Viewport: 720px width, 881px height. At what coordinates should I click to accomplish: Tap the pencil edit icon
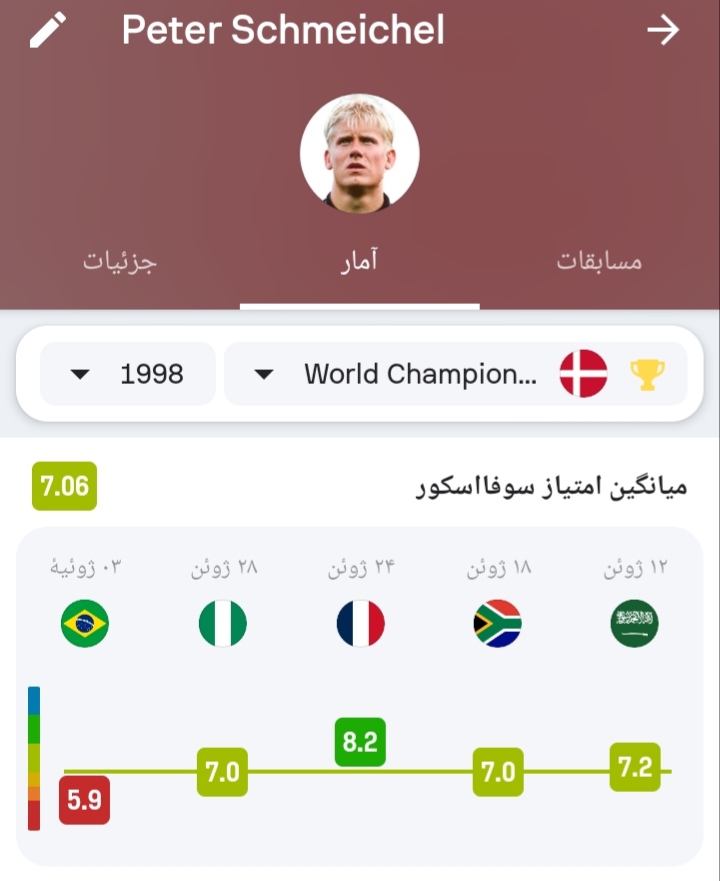(x=47, y=31)
